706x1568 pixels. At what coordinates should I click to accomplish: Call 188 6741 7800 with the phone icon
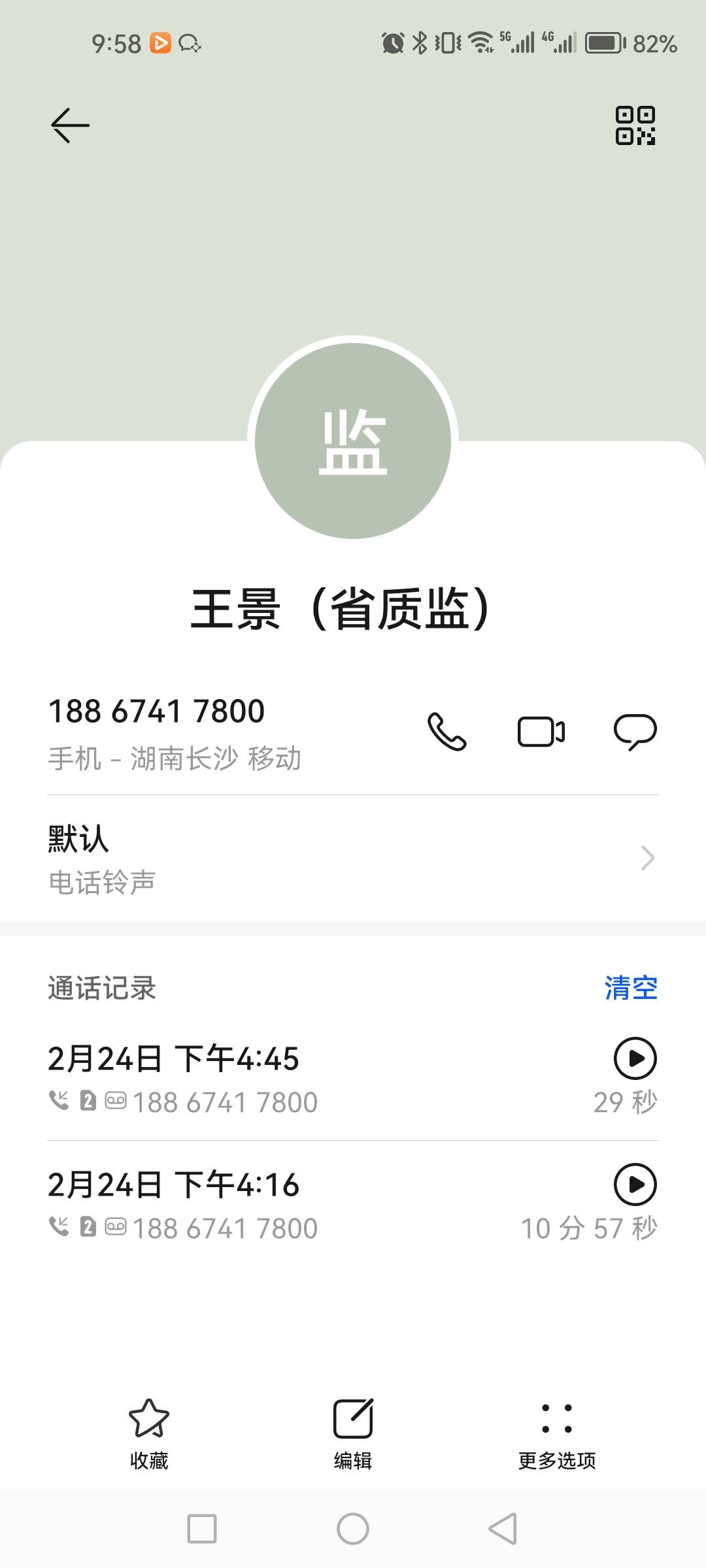click(447, 731)
